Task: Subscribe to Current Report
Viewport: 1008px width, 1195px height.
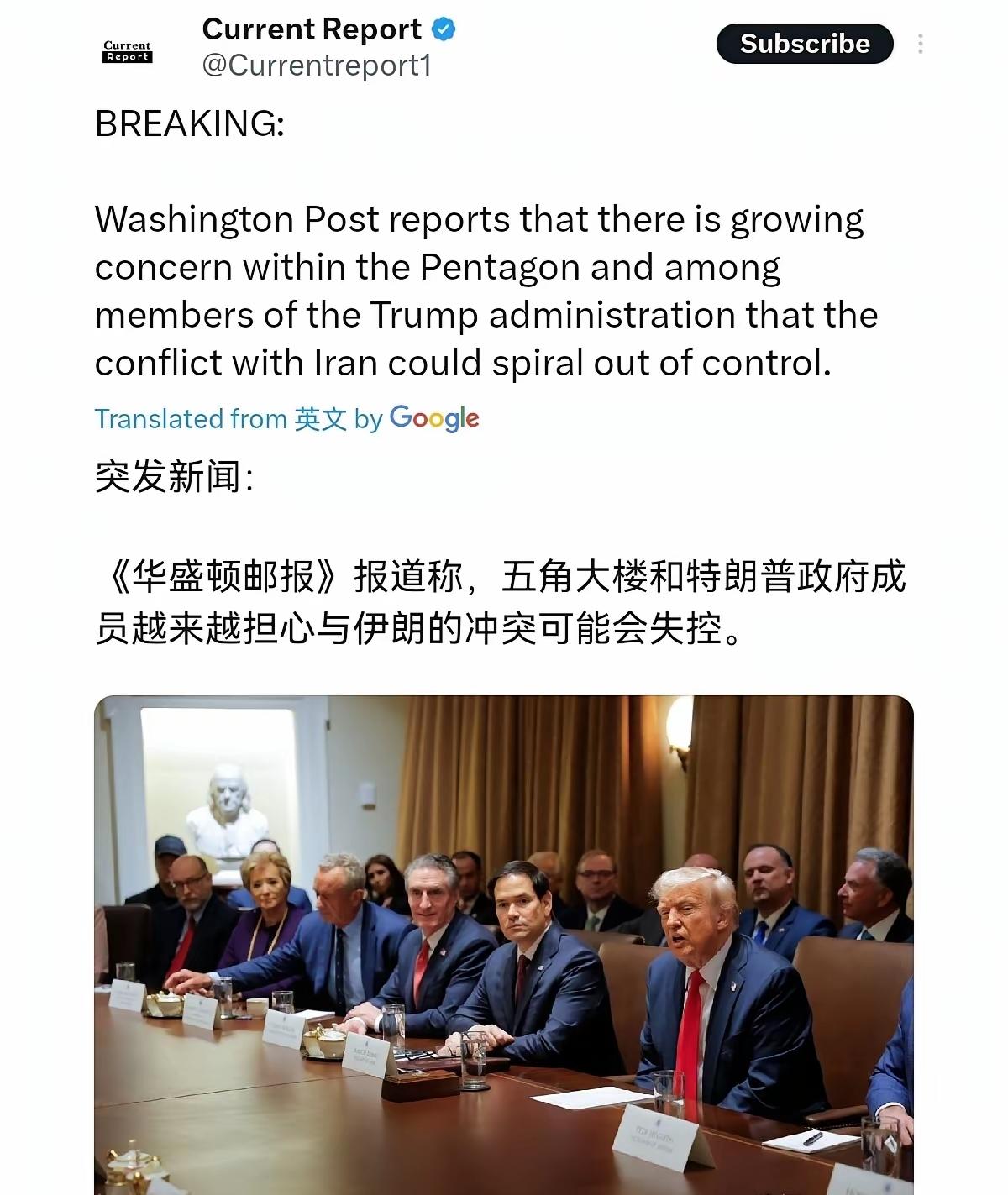Action: click(803, 45)
